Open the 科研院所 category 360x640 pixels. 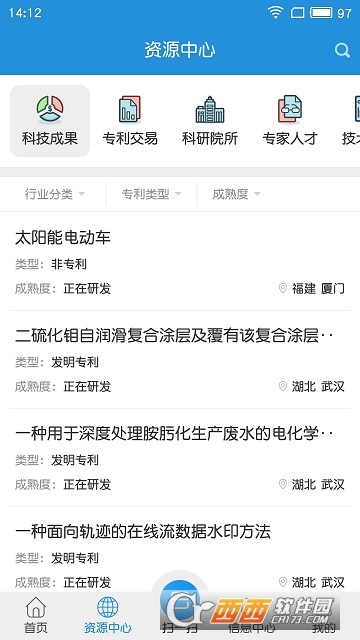tap(210, 121)
